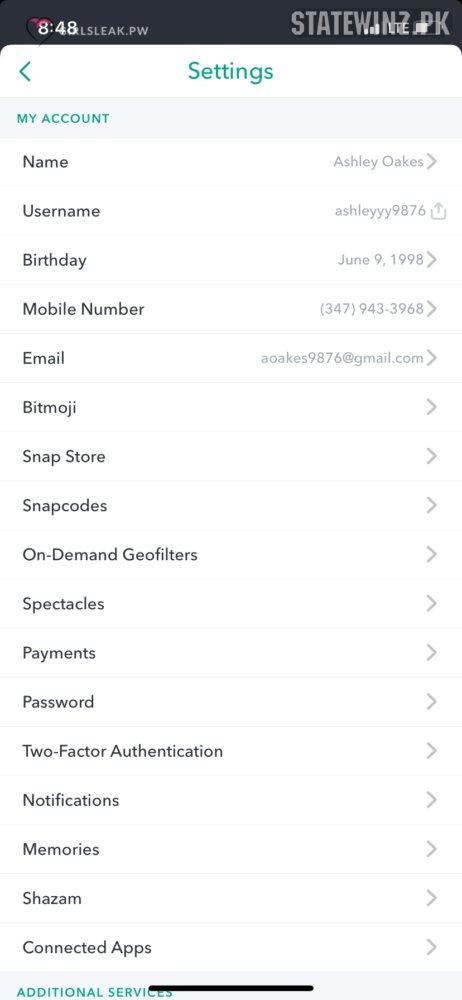Open Shazam settings

coord(231,899)
